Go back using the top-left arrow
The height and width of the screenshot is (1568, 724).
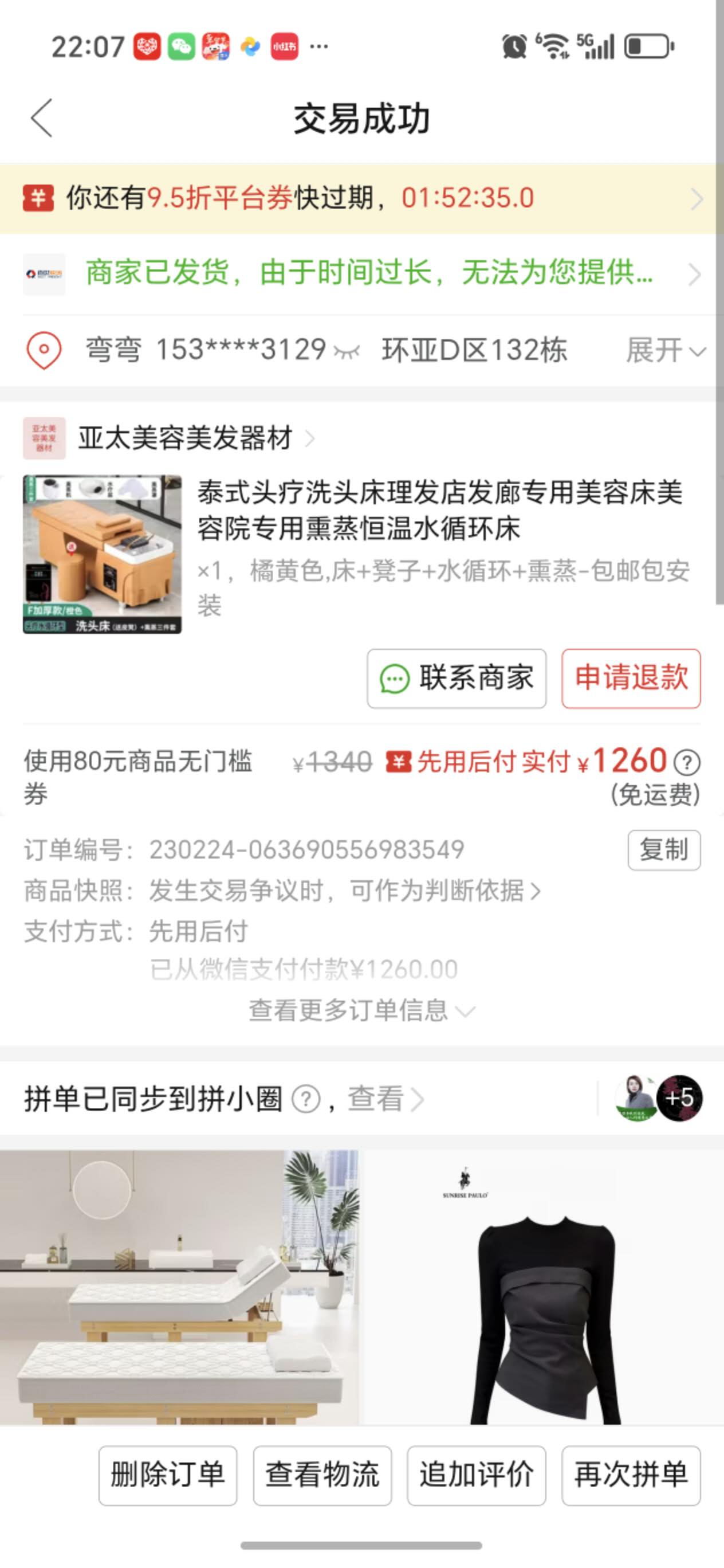coord(41,118)
